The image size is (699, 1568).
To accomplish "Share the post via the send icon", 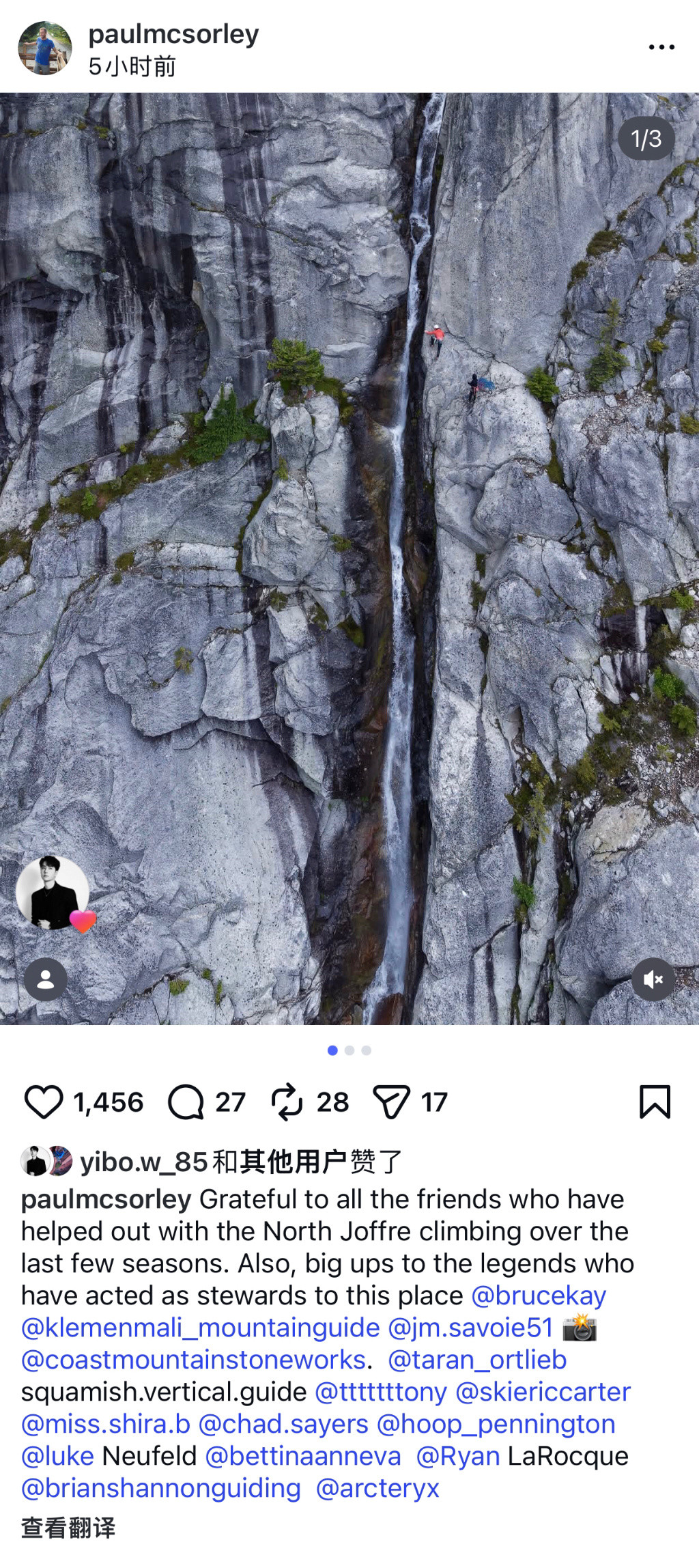I will click(x=392, y=1102).
